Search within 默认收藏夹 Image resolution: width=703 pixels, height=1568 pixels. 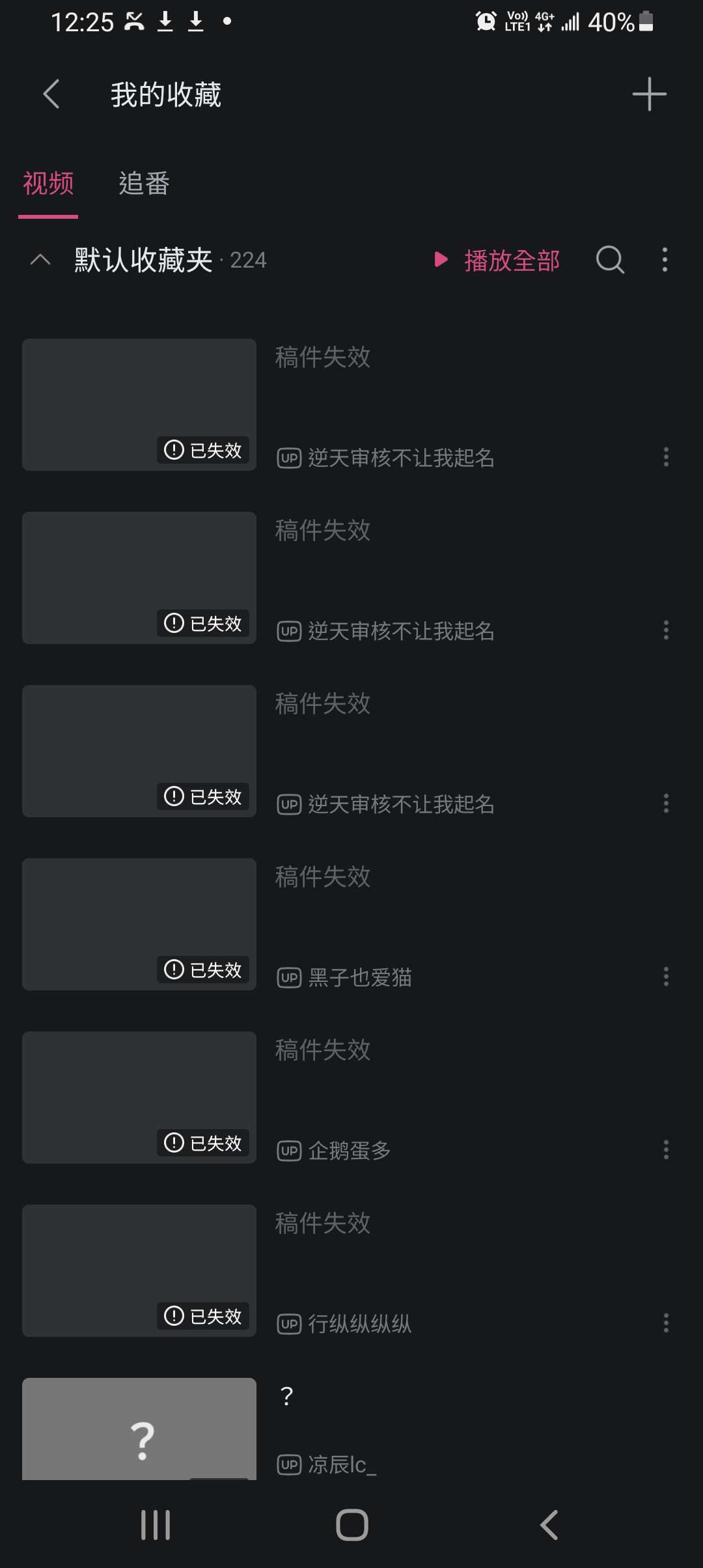click(x=610, y=260)
